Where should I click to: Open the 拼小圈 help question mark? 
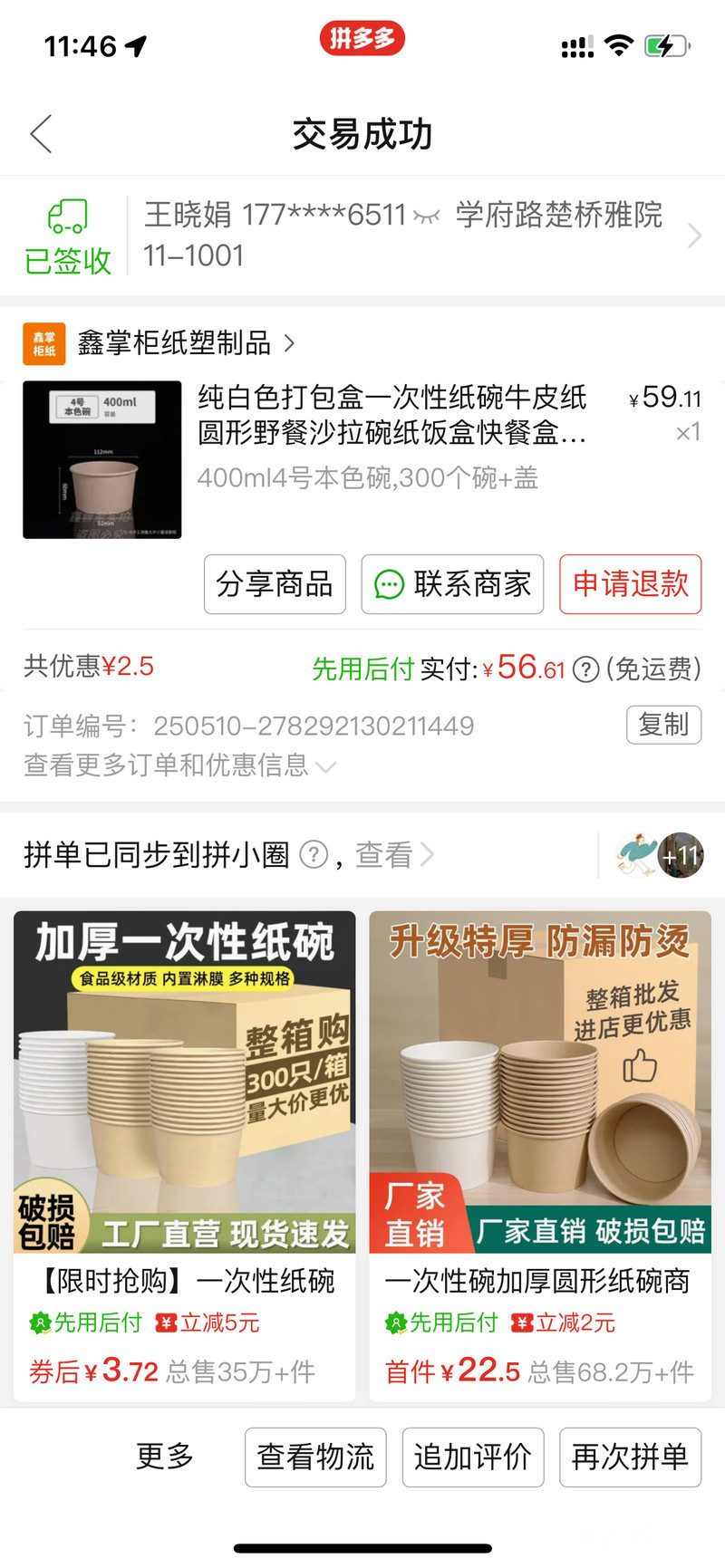pyautogui.click(x=314, y=854)
